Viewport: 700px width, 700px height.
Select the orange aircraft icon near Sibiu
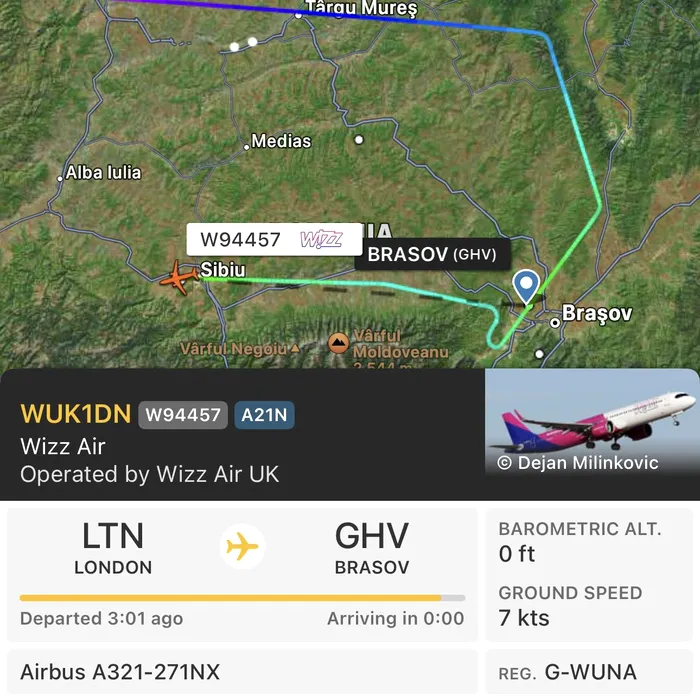click(179, 277)
